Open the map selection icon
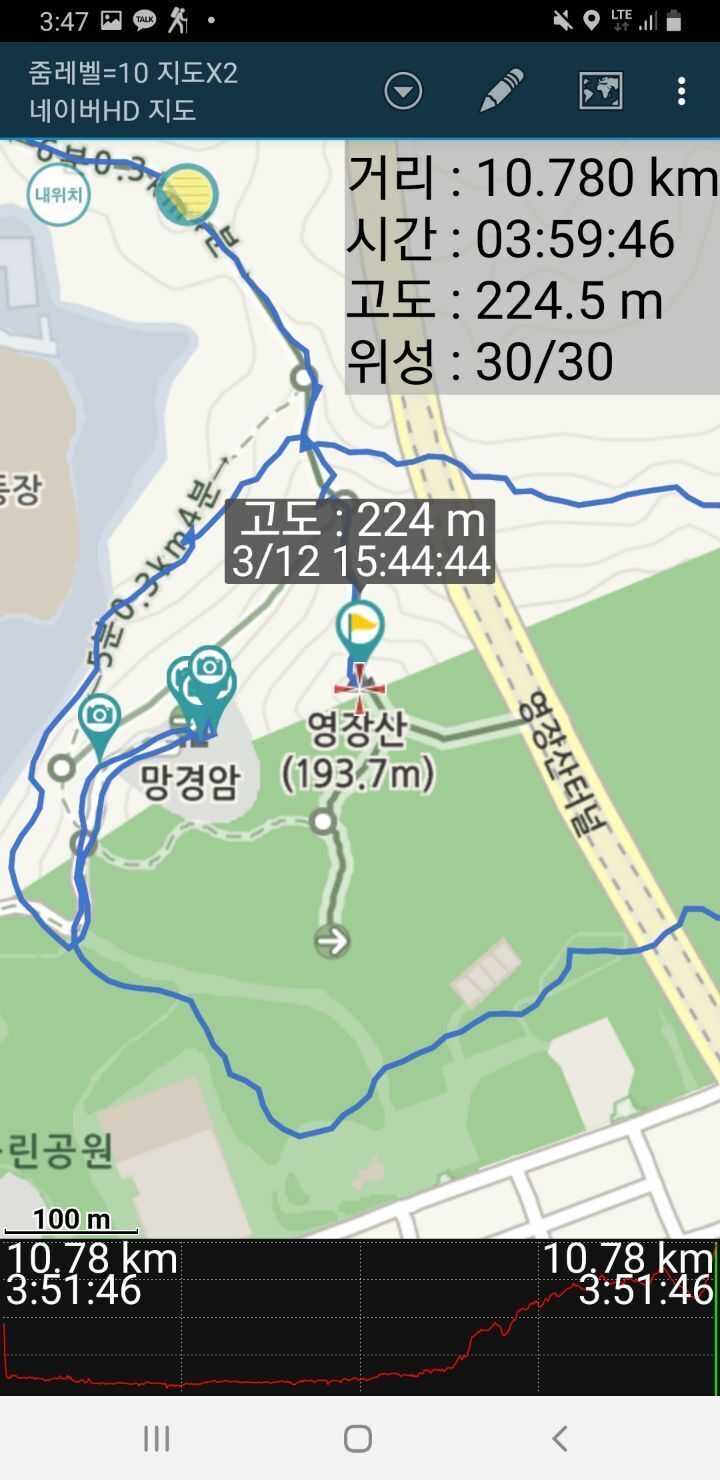This screenshot has width=720, height=1480. [601, 91]
